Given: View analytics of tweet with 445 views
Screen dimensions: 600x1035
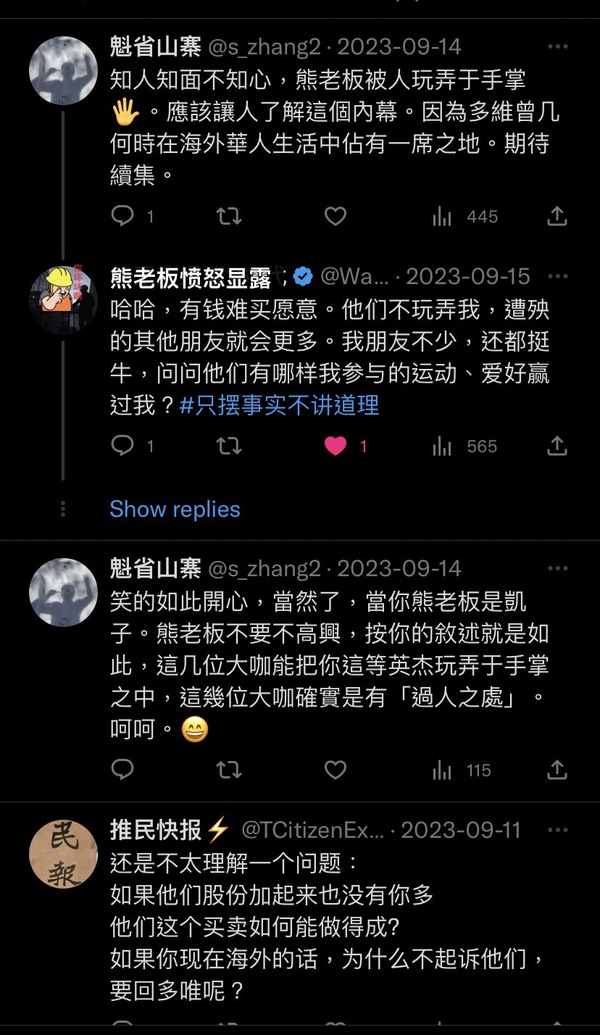Looking at the screenshot, I should point(465,216).
